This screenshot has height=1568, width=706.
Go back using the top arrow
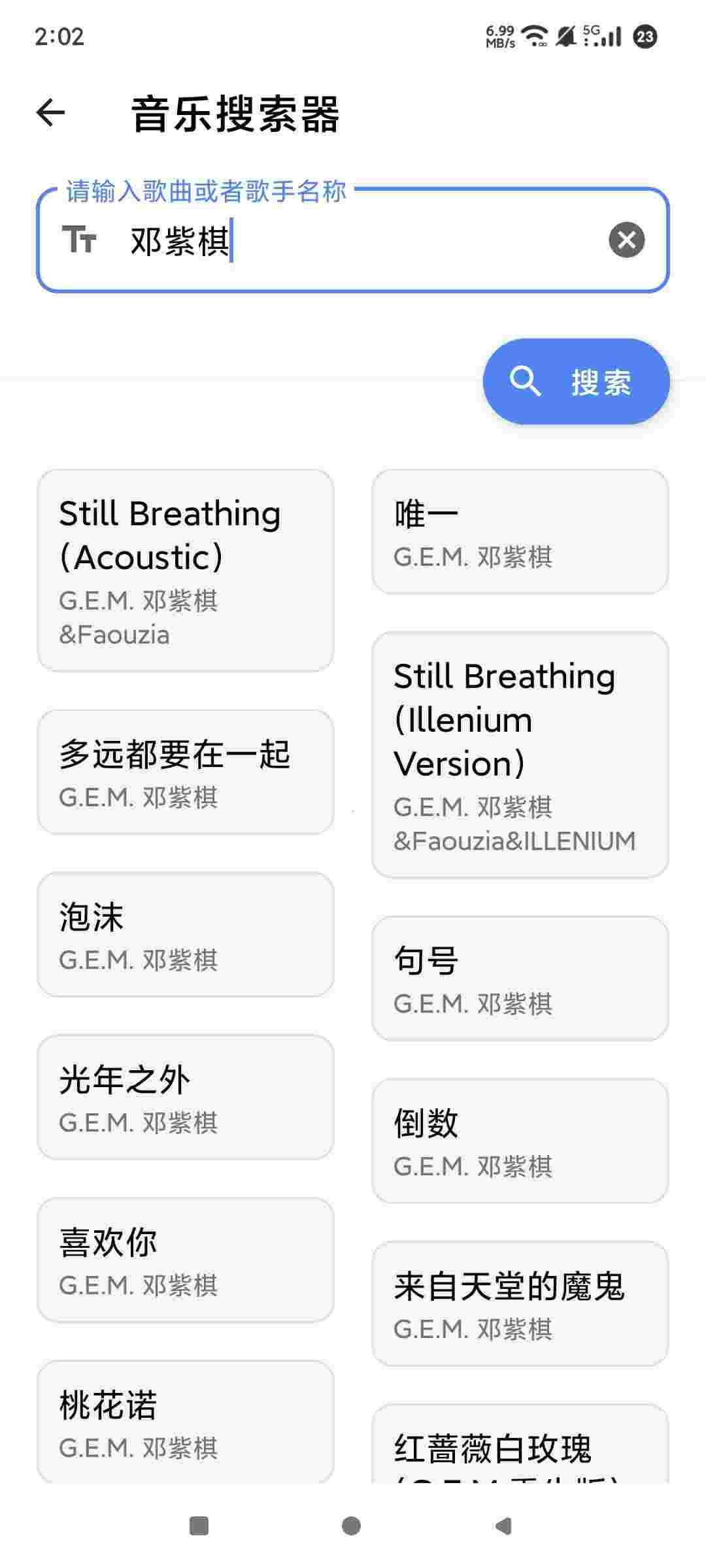pos(51,113)
